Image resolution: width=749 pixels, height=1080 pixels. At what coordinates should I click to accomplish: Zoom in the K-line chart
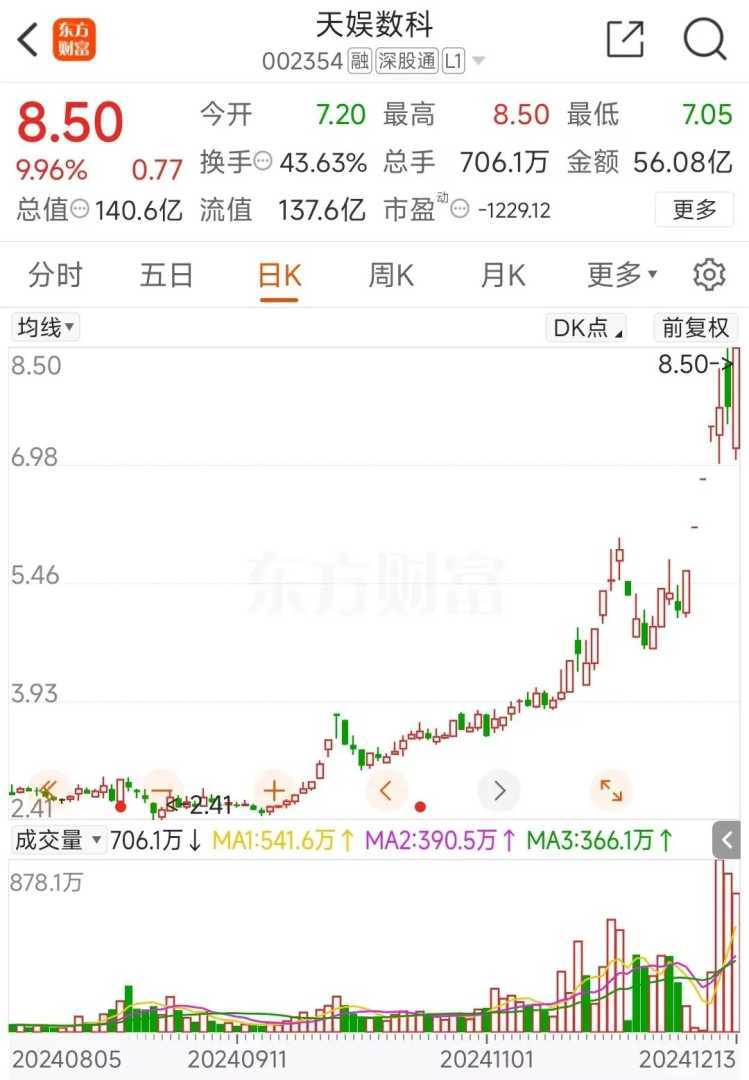click(x=274, y=791)
